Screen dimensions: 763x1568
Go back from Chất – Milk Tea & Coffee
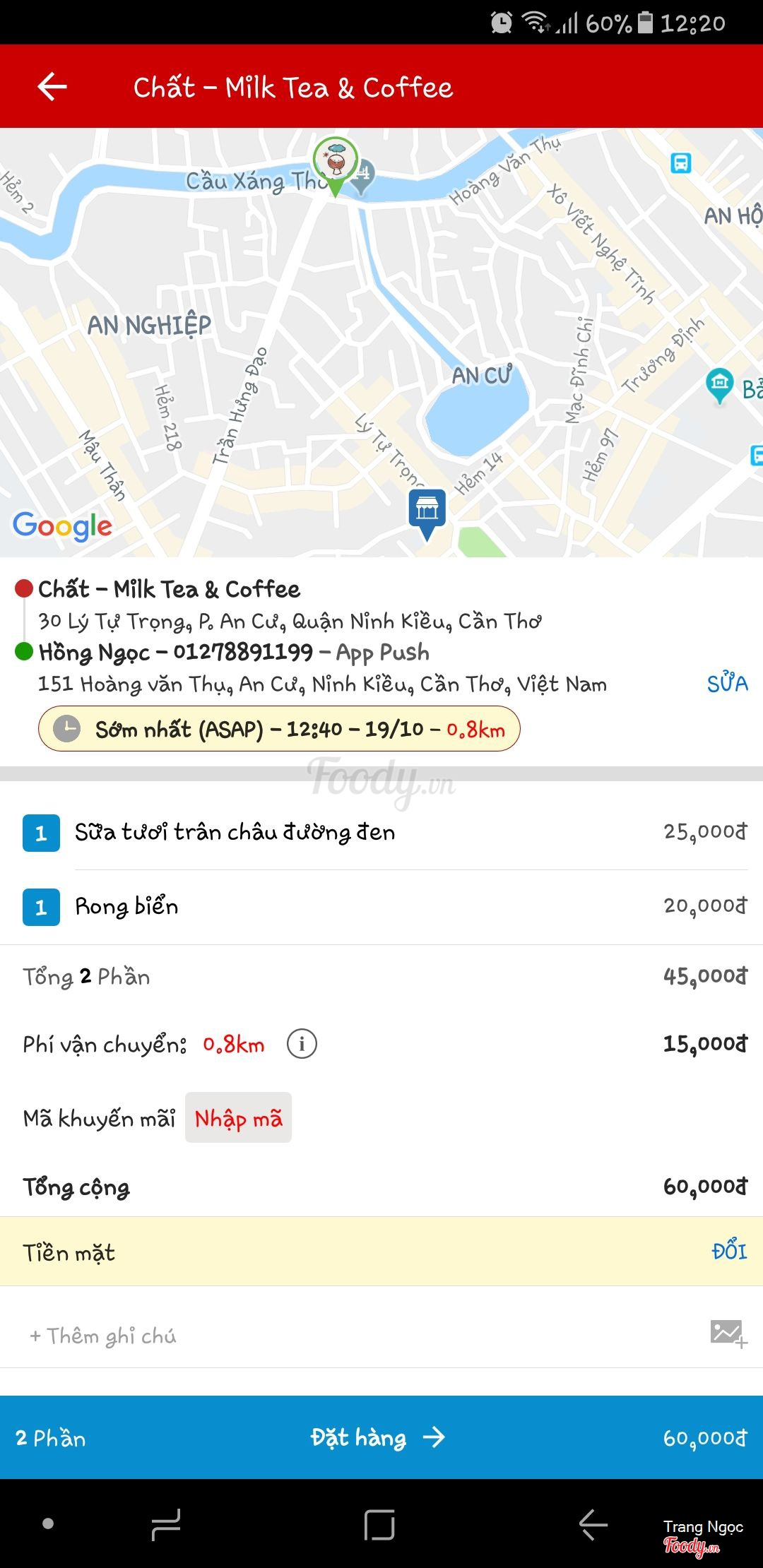[x=52, y=87]
